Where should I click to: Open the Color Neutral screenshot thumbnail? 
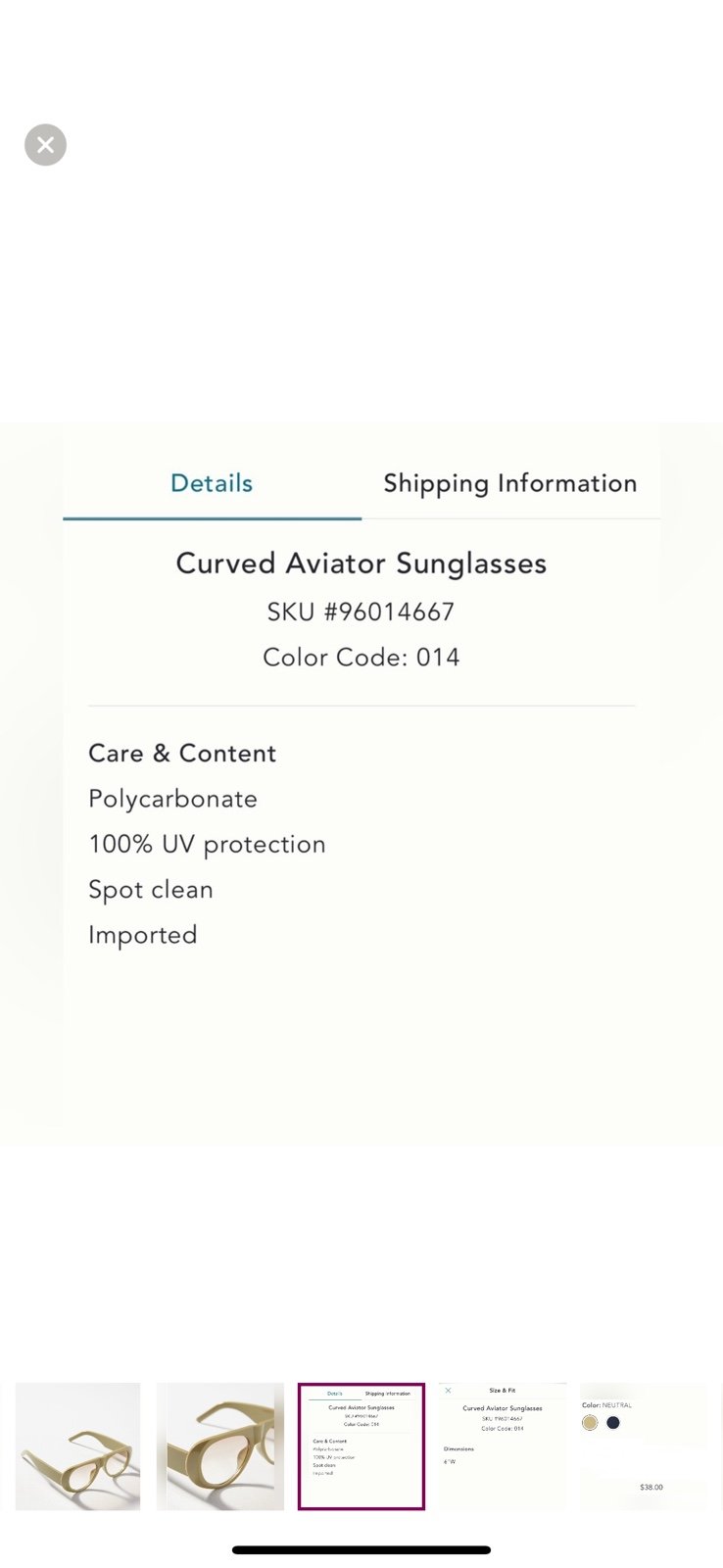(644, 1445)
